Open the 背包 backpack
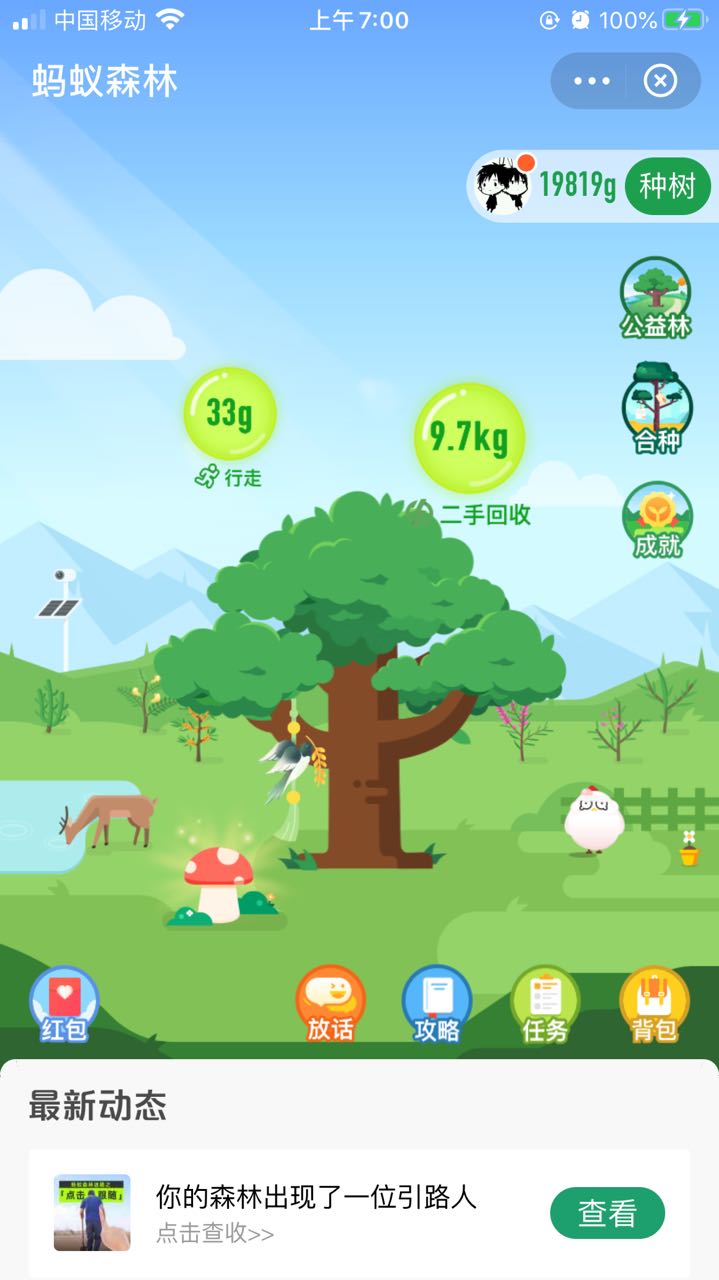719x1280 pixels. [x=654, y=1004]
